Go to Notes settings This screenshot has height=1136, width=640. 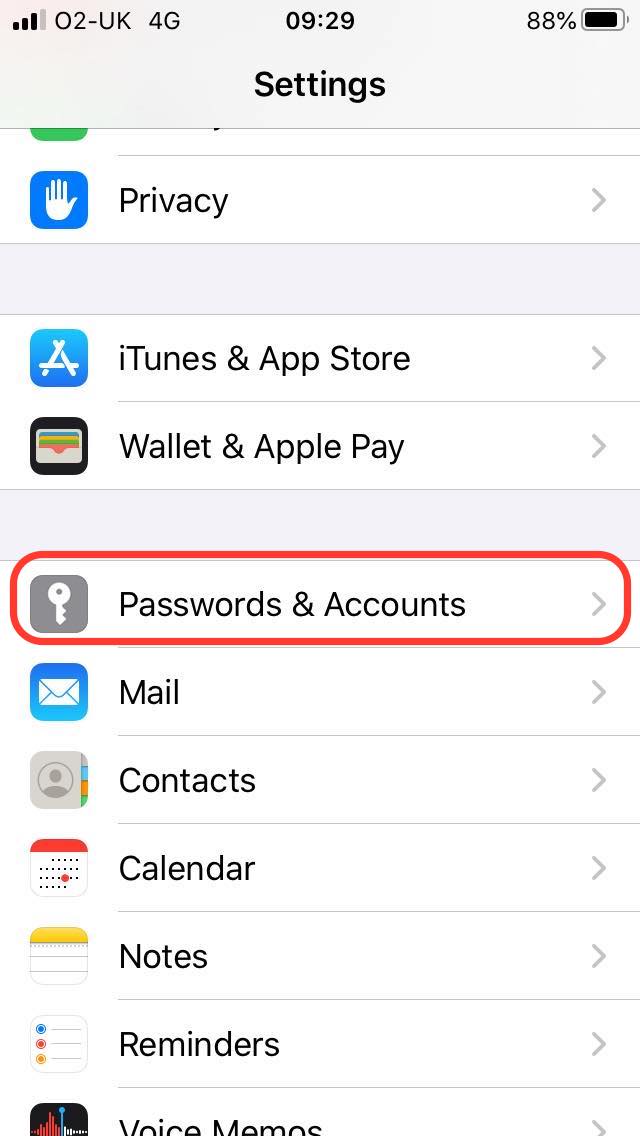click(x=320, y=956)
